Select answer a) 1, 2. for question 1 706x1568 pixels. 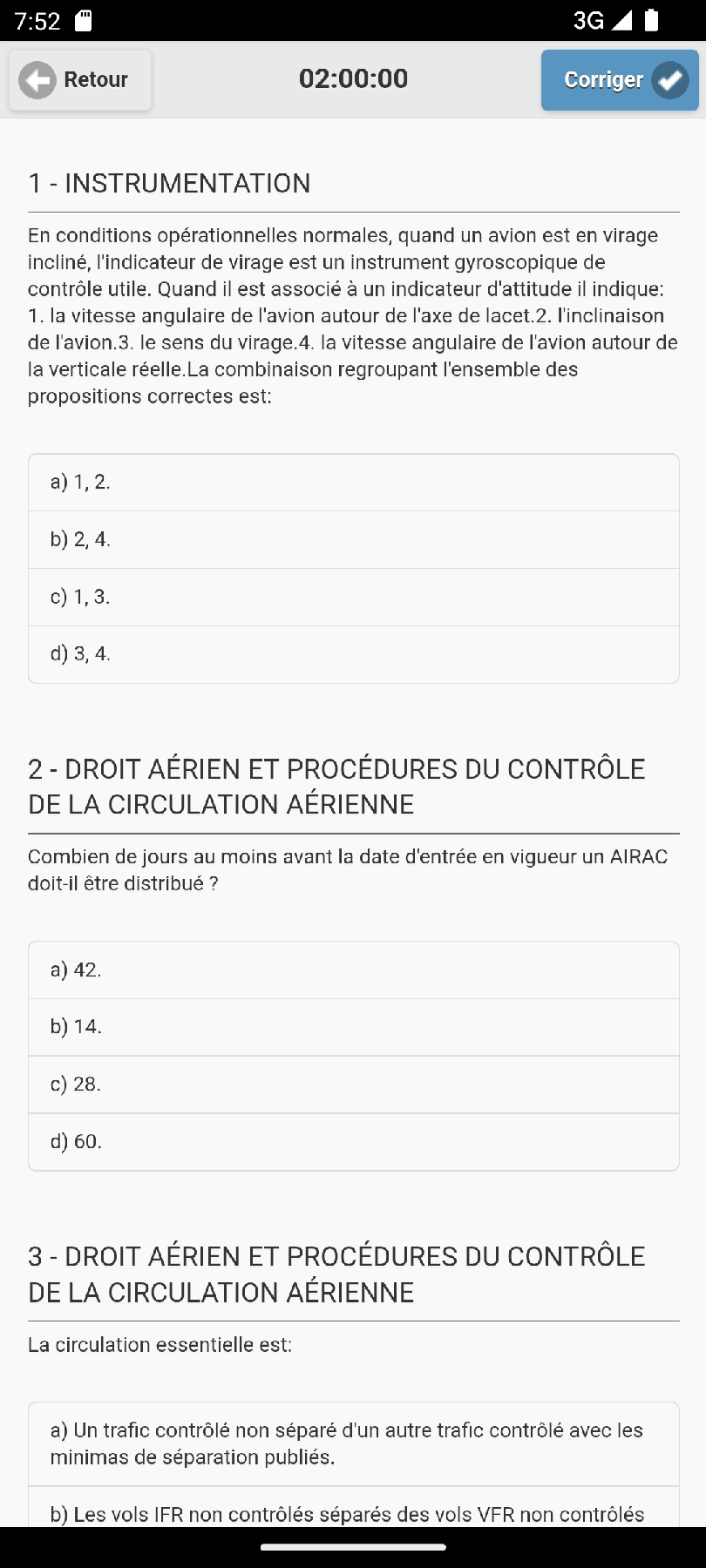(x=353, y=483)
